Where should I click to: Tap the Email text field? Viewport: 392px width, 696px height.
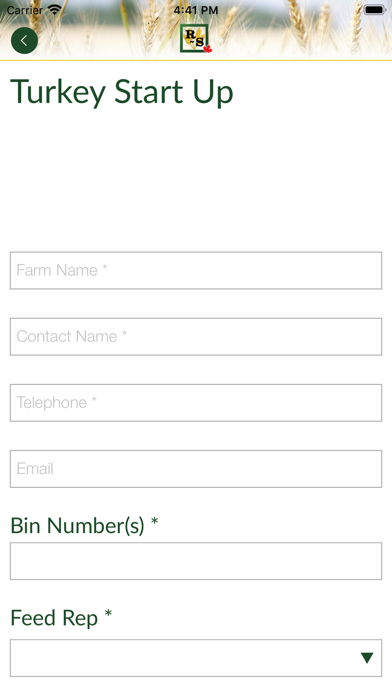(196, 469)
